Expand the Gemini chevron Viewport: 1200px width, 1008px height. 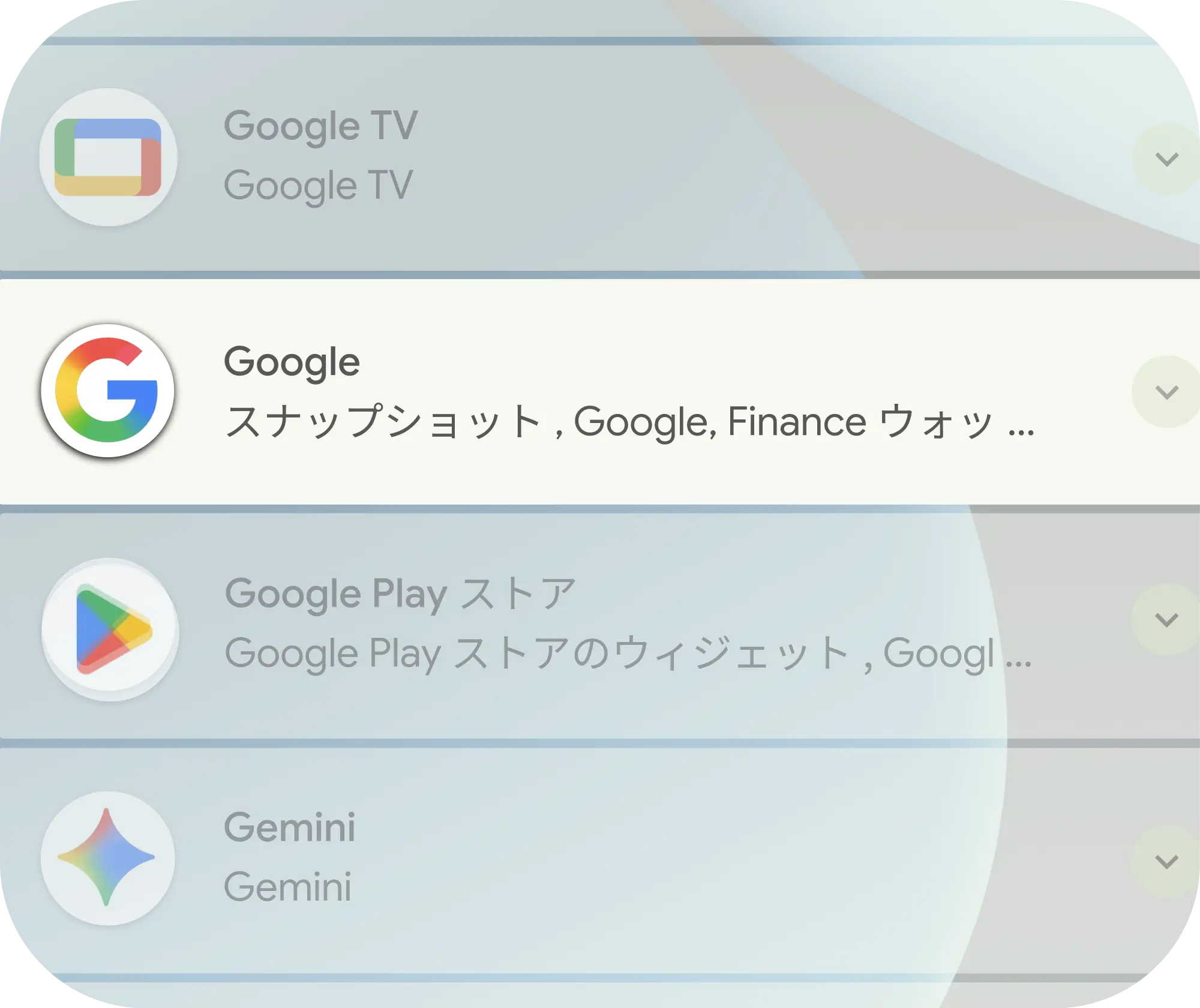coord(1166,862)
